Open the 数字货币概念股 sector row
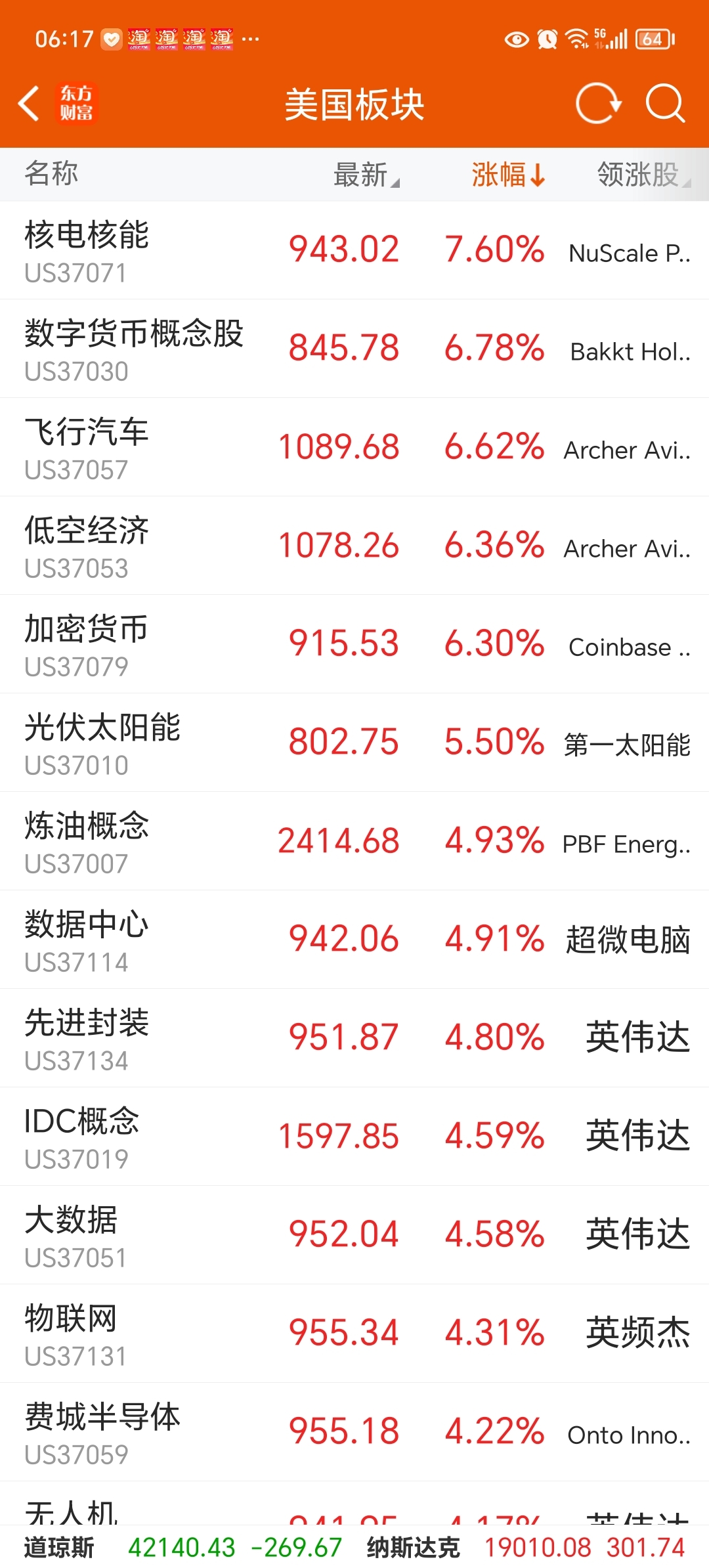Viewport: 709px width, 1568px height. pos(354,349)
